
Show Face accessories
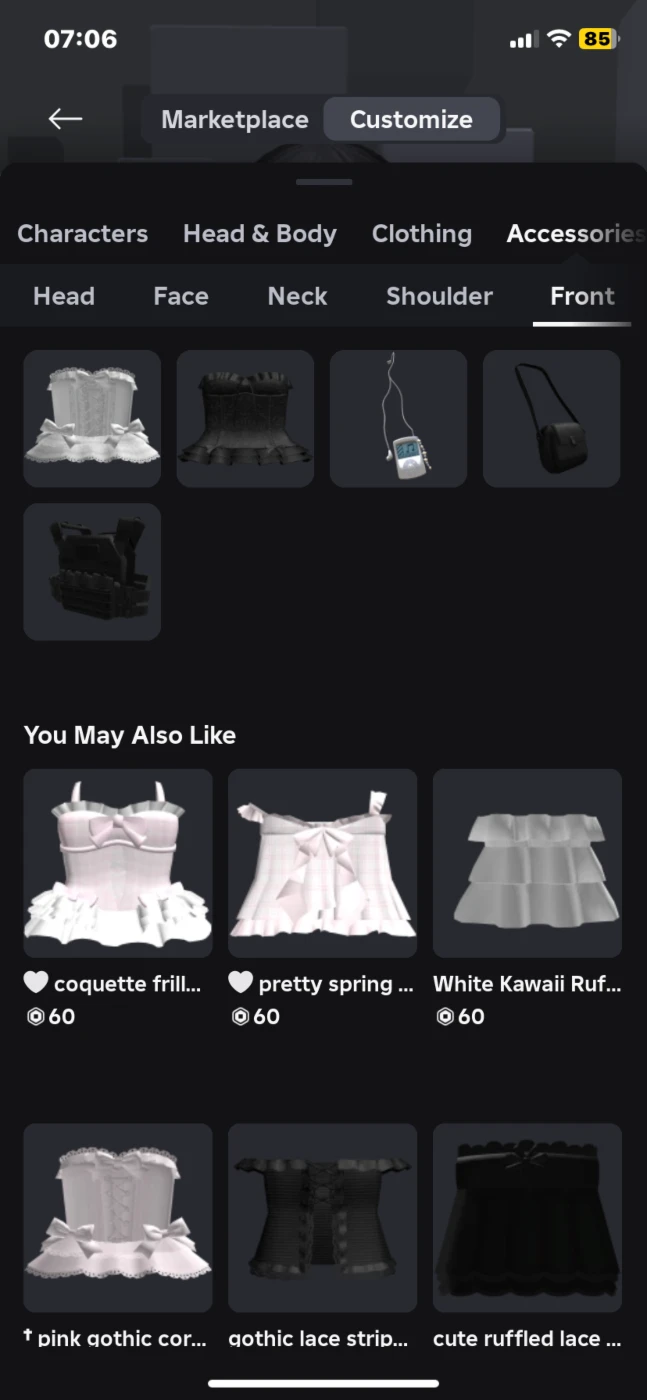click(181, 296)
